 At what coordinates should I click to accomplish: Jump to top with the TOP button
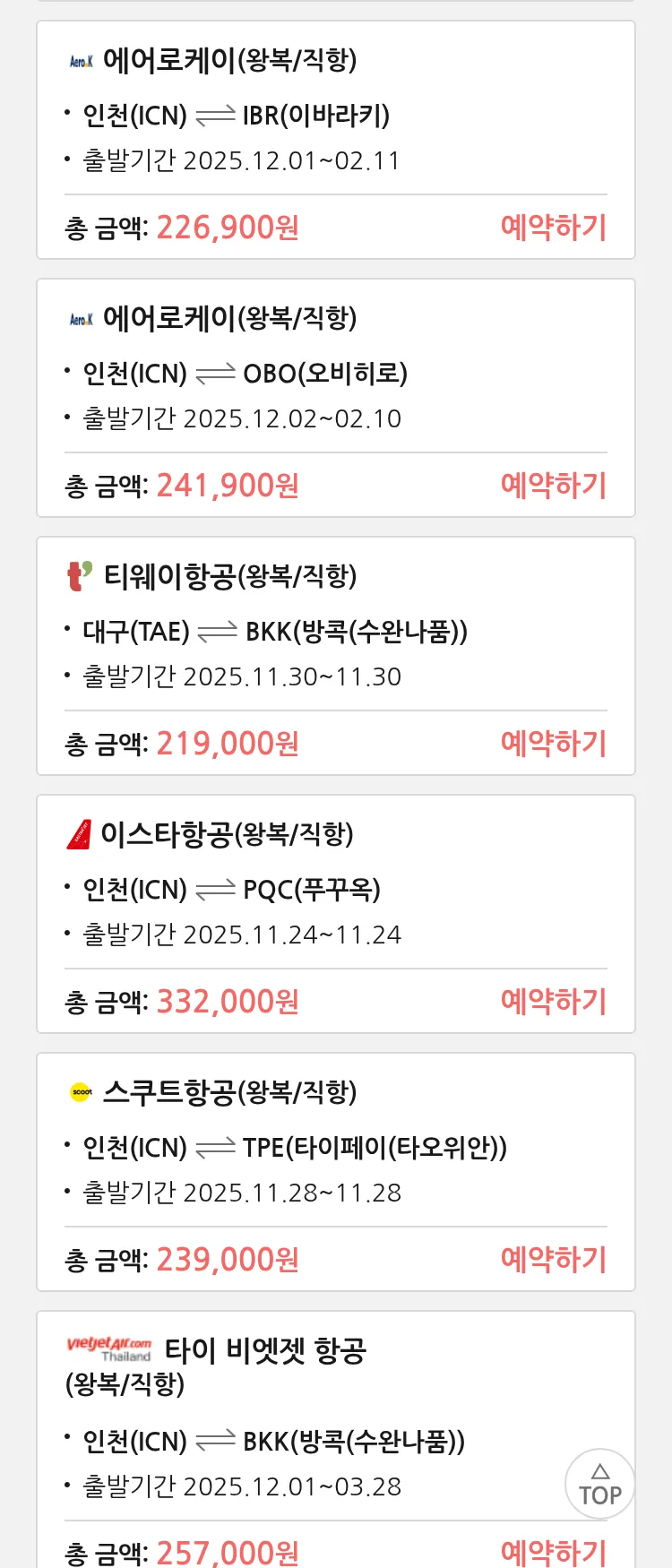pos(599,1484)
